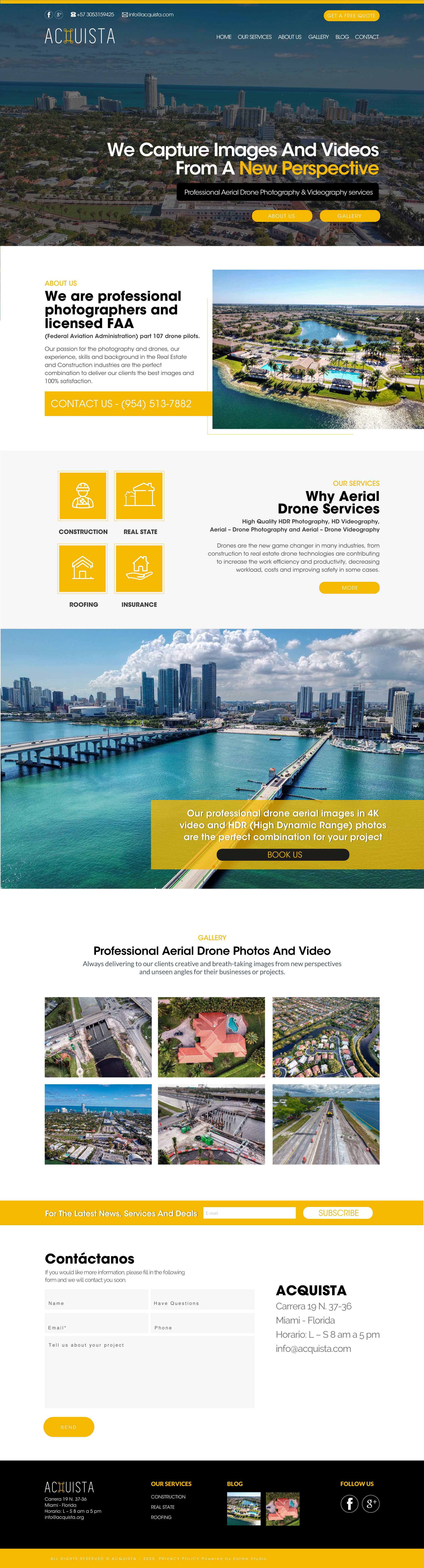The image size is (424, 1568).
Task: Tap the About Us hero button
Action: (282, 216)
